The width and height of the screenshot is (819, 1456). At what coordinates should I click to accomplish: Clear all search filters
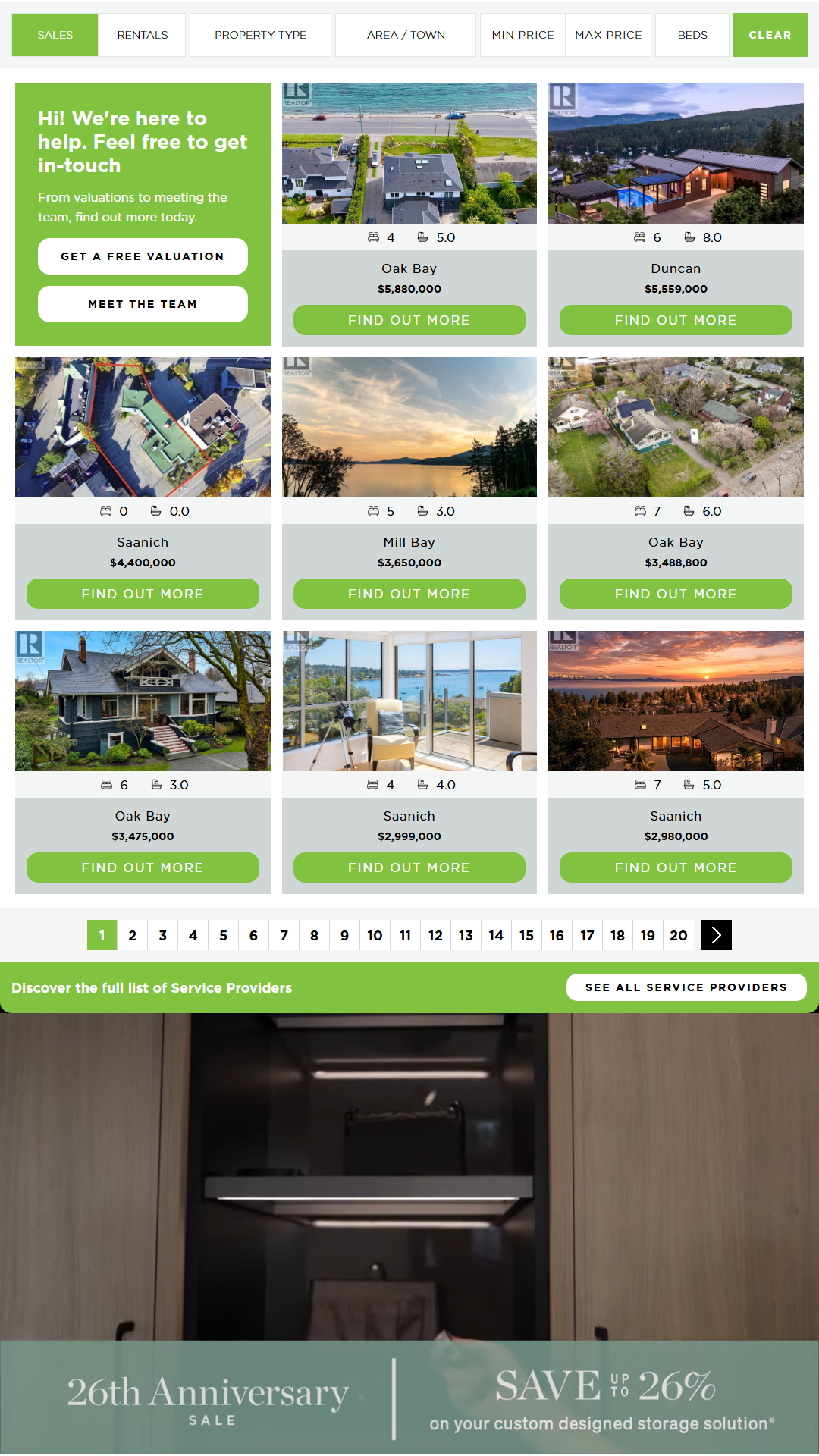click(x=770, y=35)
